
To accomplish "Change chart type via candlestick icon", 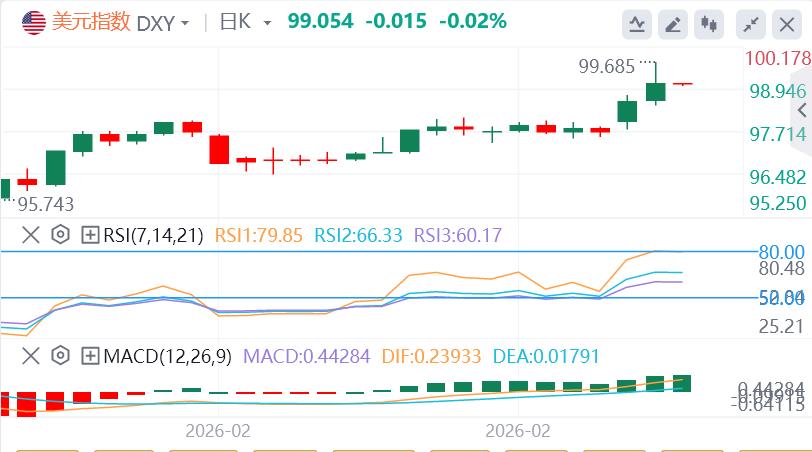I will (x=710, y=22).
